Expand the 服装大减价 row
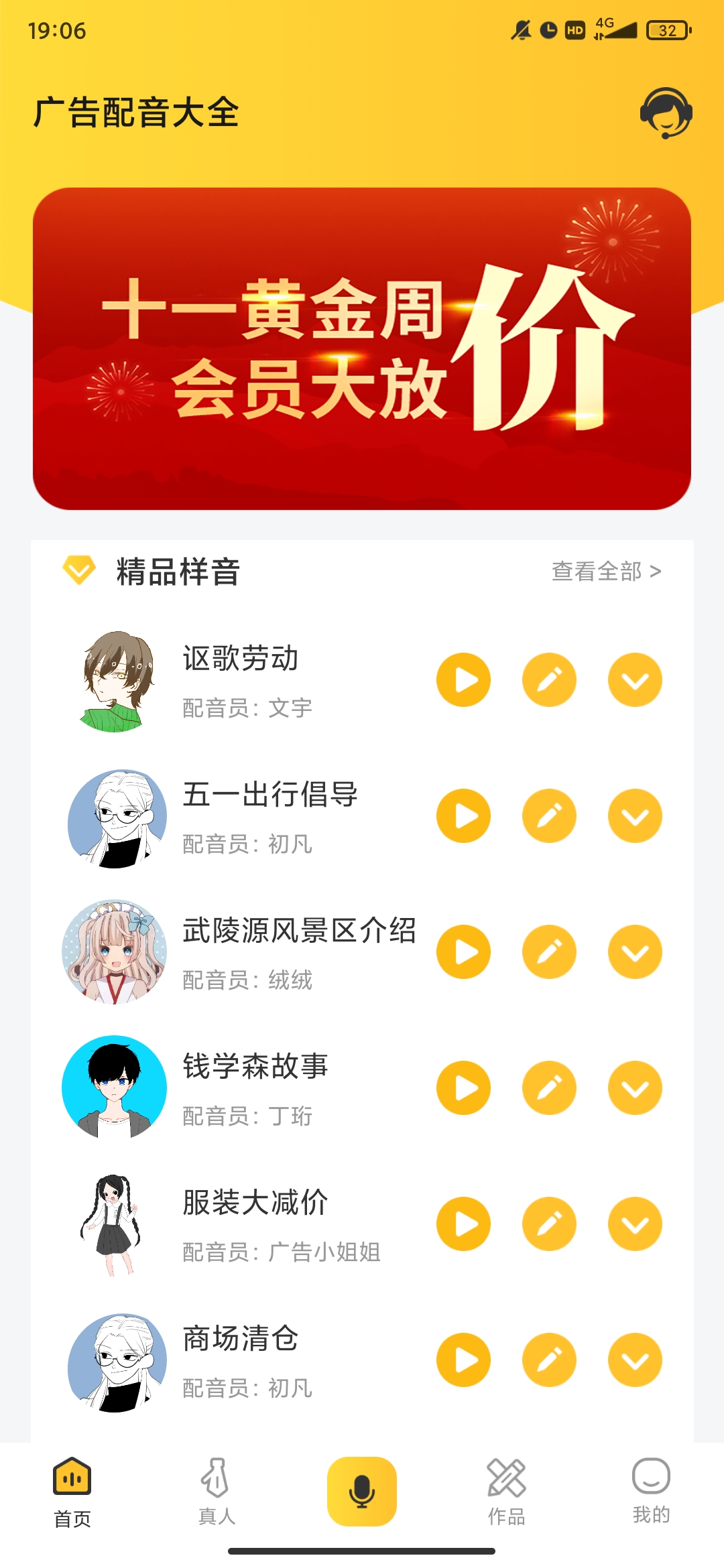The height and width of the screenshot is (1568, 724). pos(635,1224)
